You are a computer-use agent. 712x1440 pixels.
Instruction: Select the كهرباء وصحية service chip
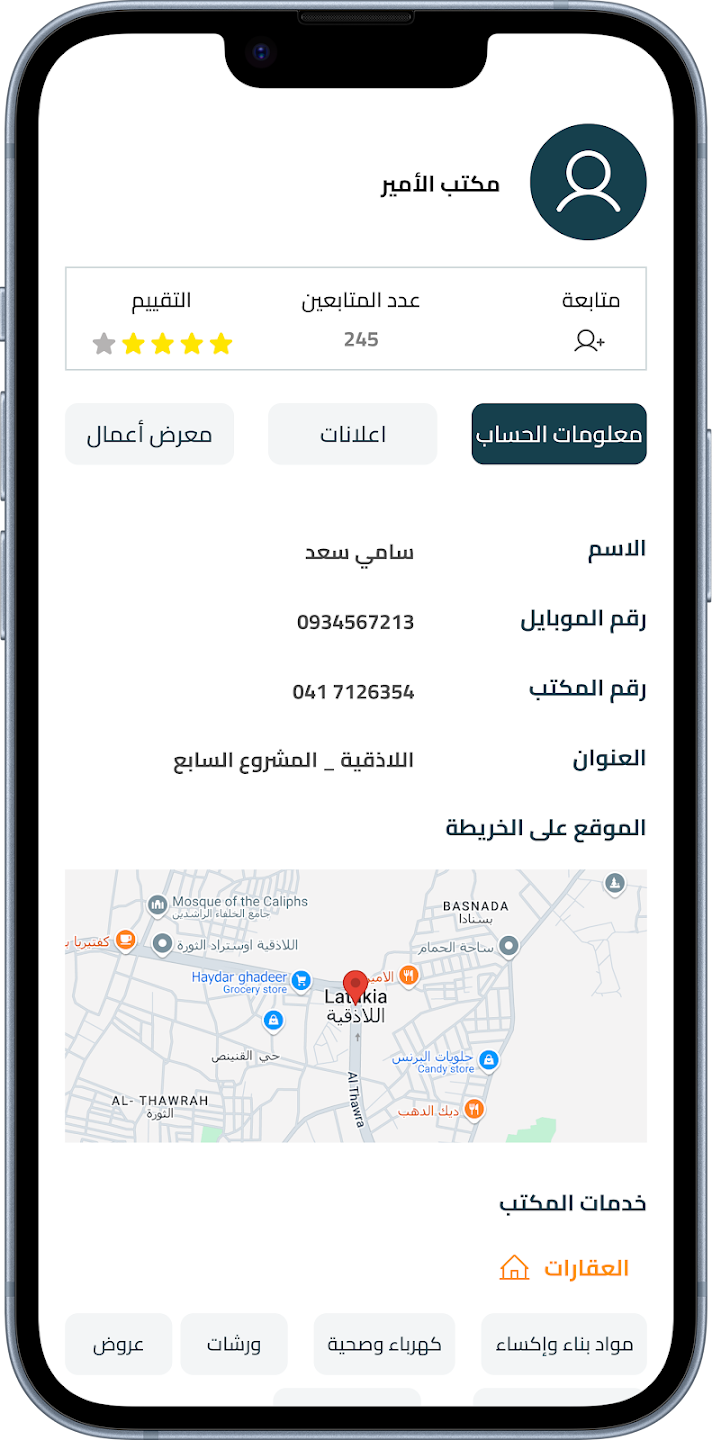tap(384, 1344)
